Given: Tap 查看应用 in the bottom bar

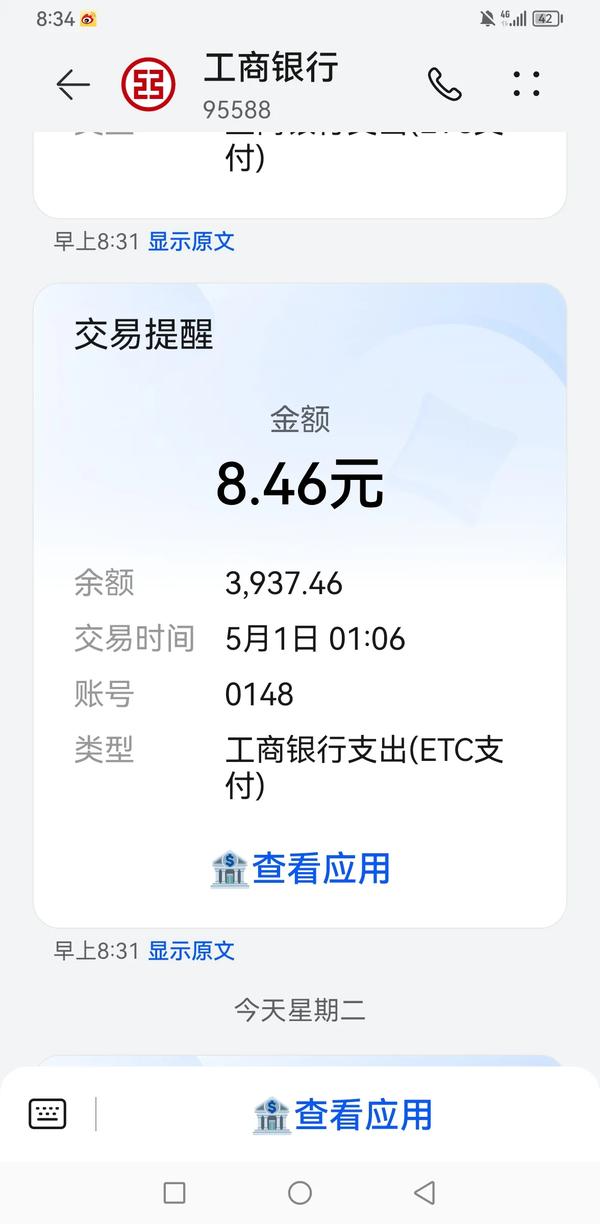Looking at the screenshot, I should [343, 1114].
